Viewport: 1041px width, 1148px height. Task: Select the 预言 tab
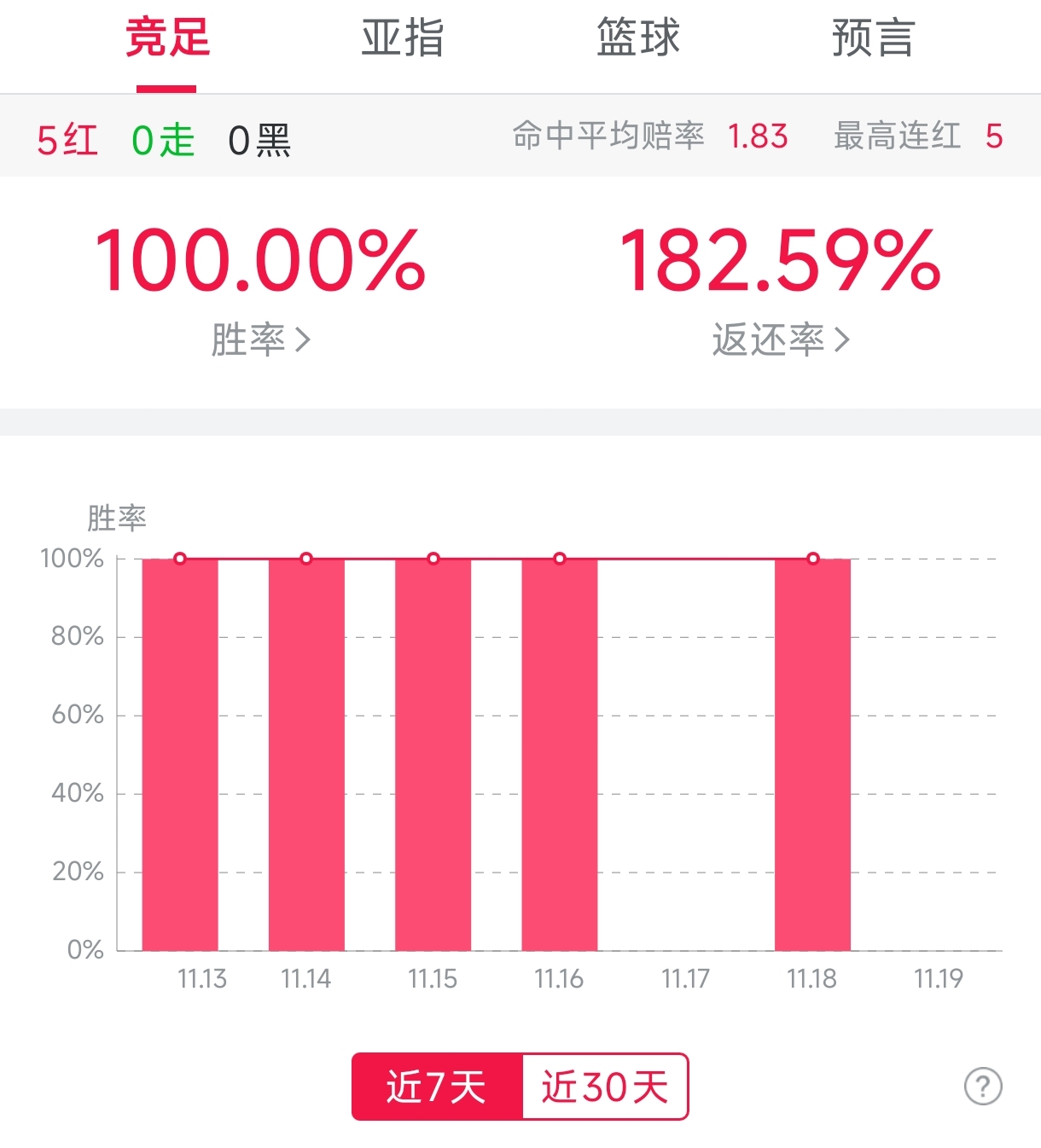(872, 39)
